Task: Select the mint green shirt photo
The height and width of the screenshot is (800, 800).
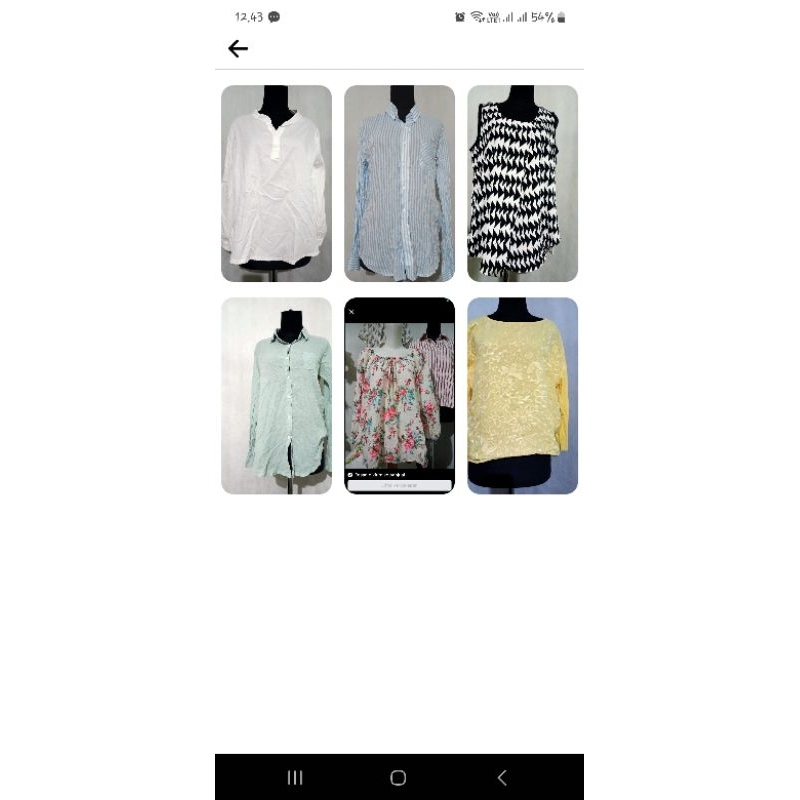Action: pos(276,395)
